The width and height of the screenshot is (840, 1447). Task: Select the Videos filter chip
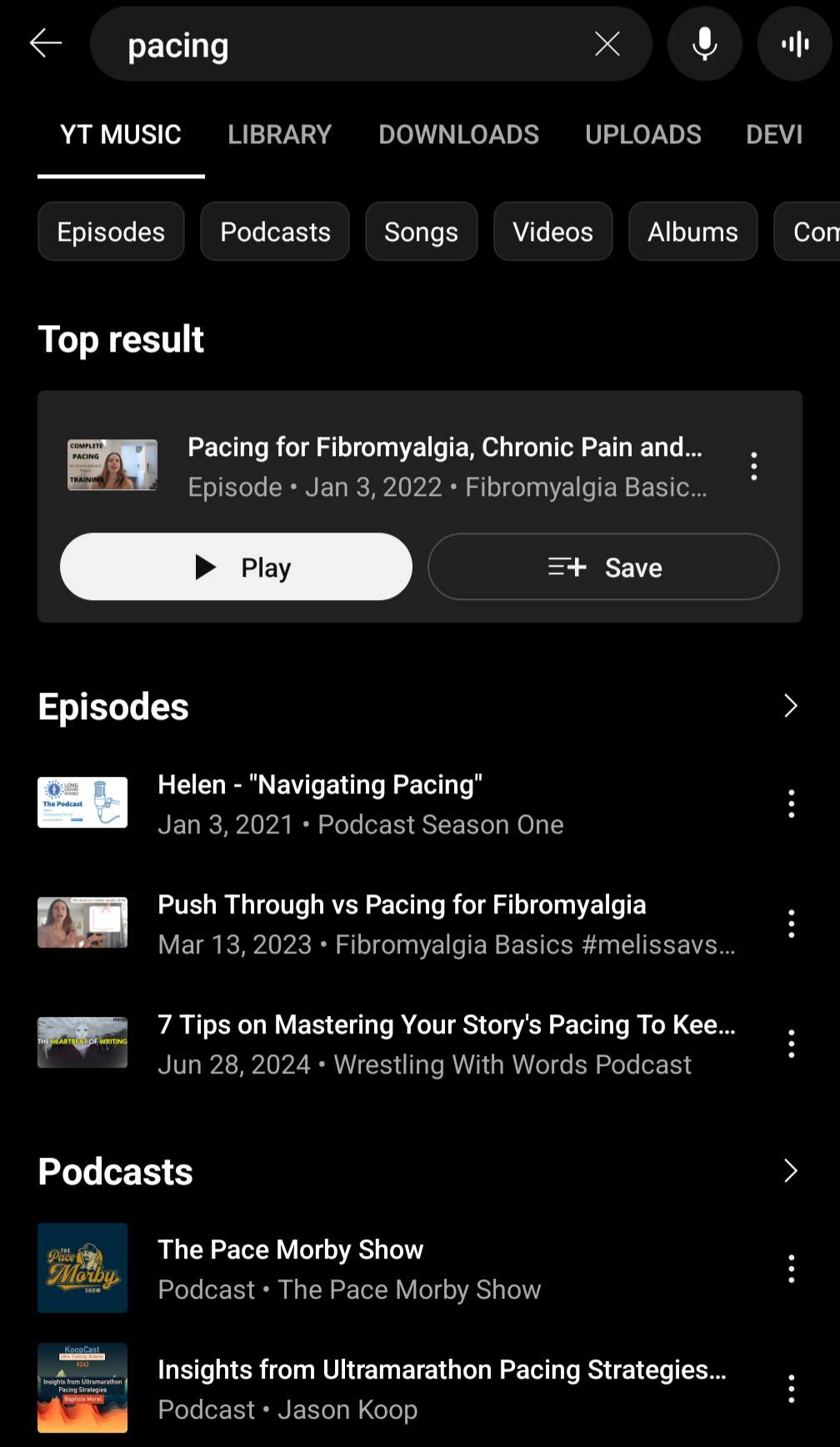(552, 232)
